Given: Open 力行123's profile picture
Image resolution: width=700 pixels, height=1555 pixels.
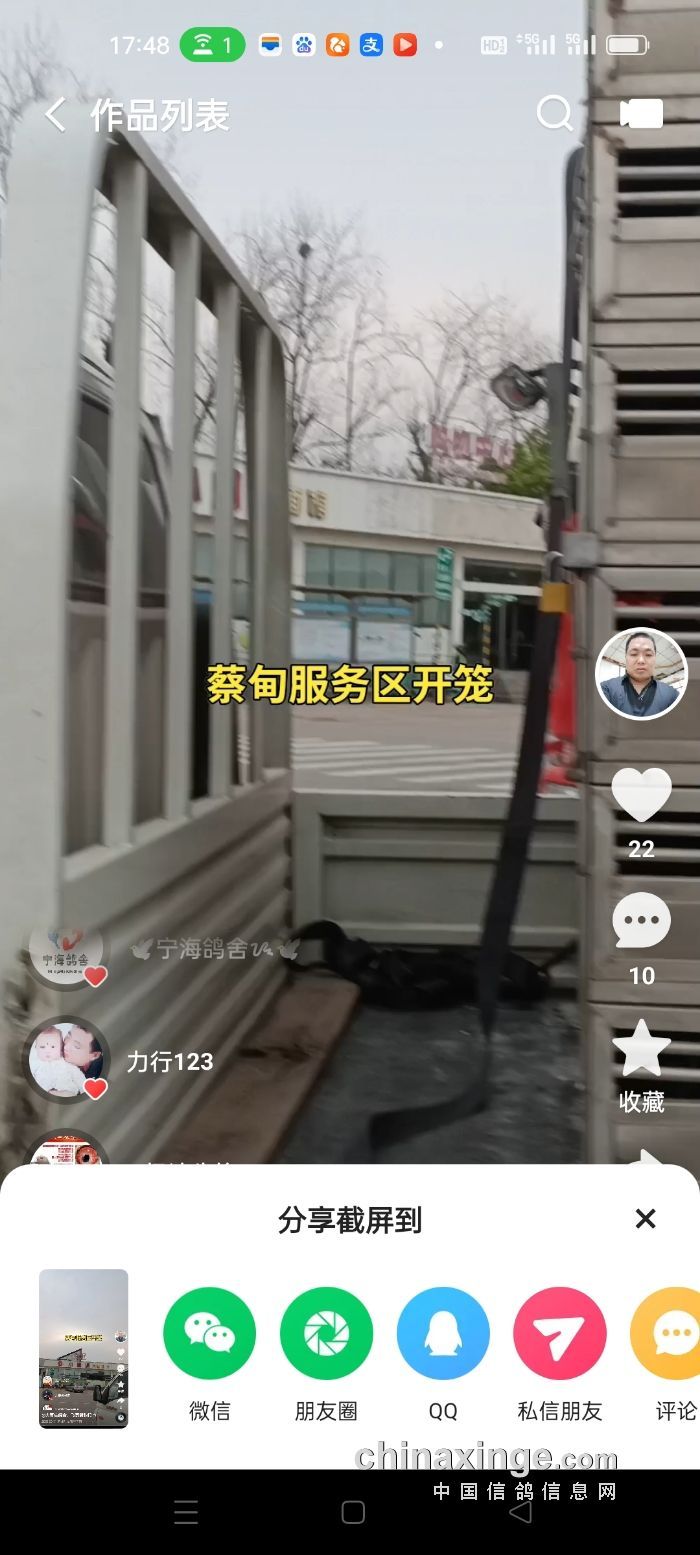Looking at the screenshot, I should coord(66,1060).
